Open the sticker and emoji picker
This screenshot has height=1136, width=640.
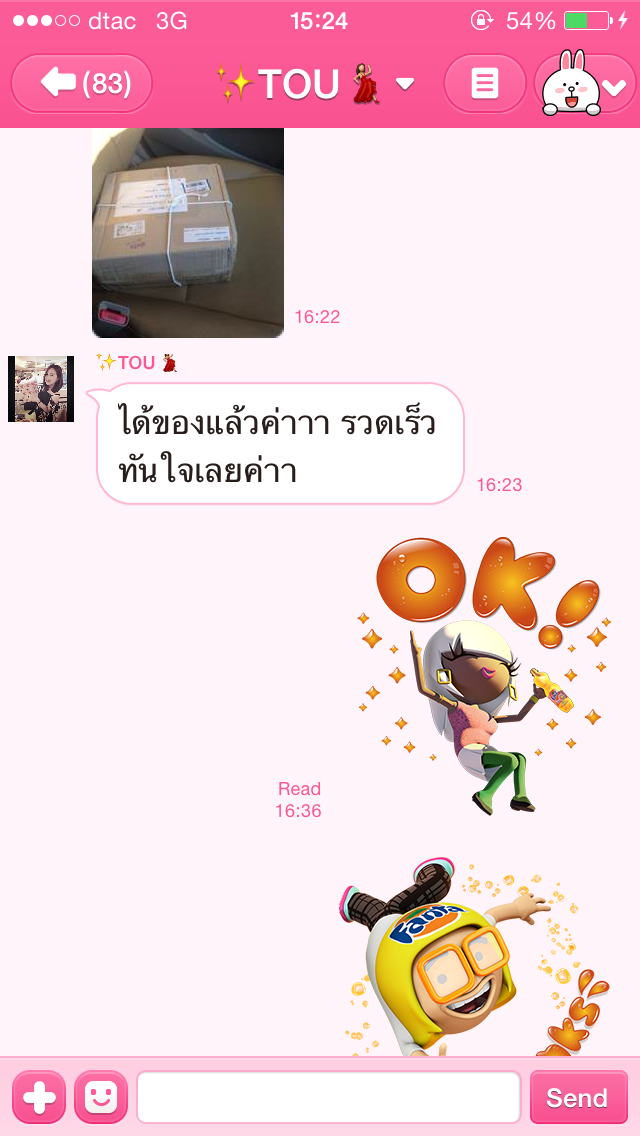tap(101, 1097)
